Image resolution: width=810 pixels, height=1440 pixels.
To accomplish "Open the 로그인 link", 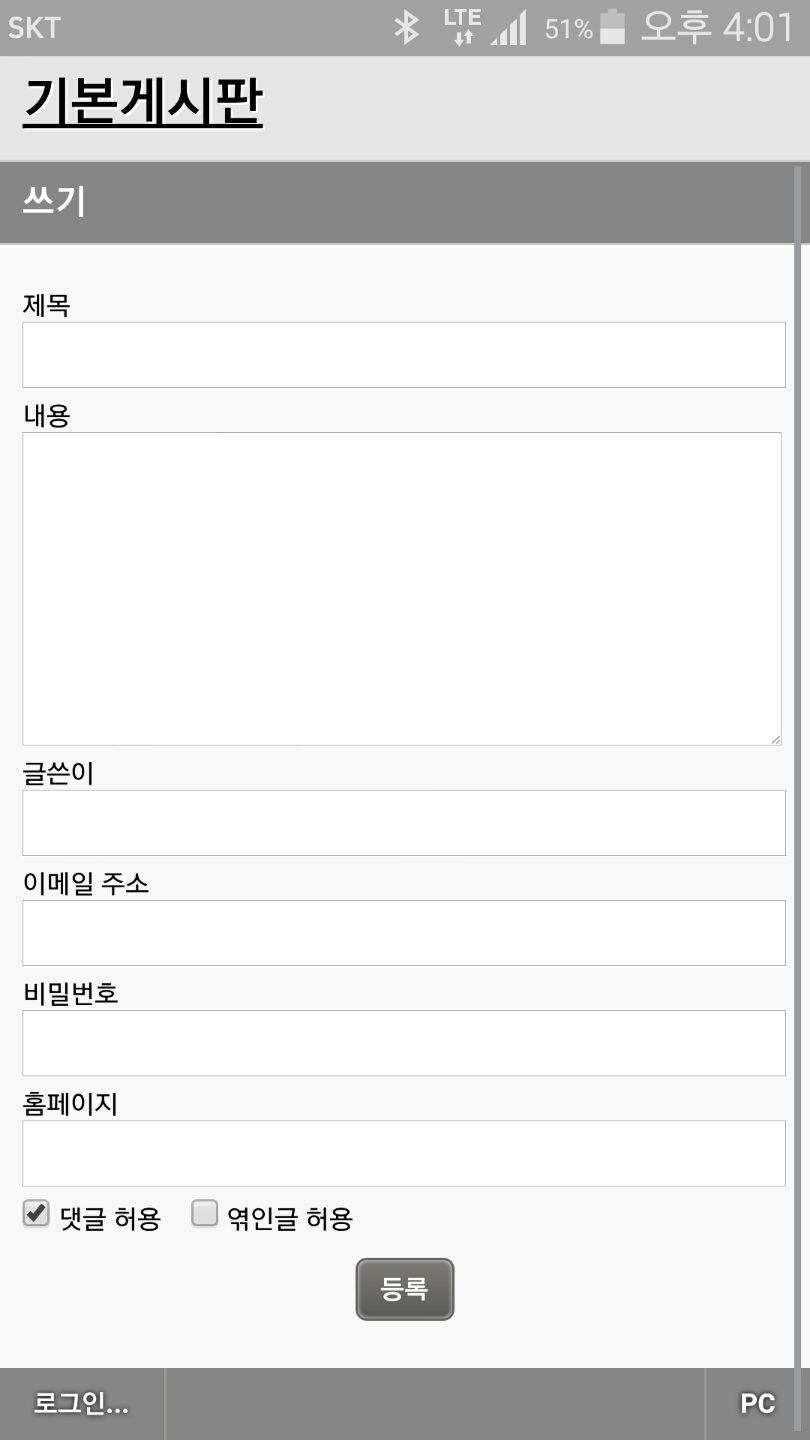I will tap(81, 1403).
